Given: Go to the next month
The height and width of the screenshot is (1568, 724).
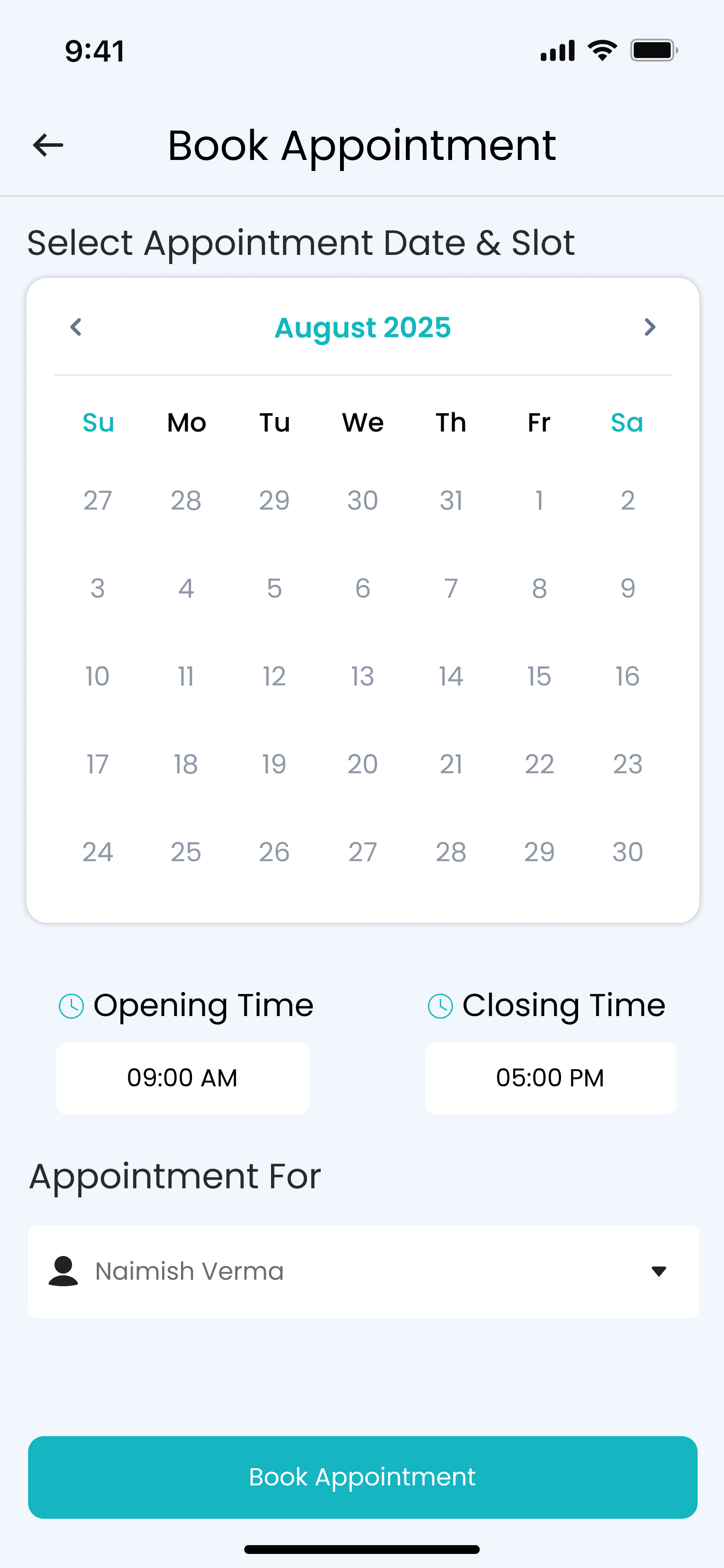Looking at the screenshot, I should pos(649,327).
